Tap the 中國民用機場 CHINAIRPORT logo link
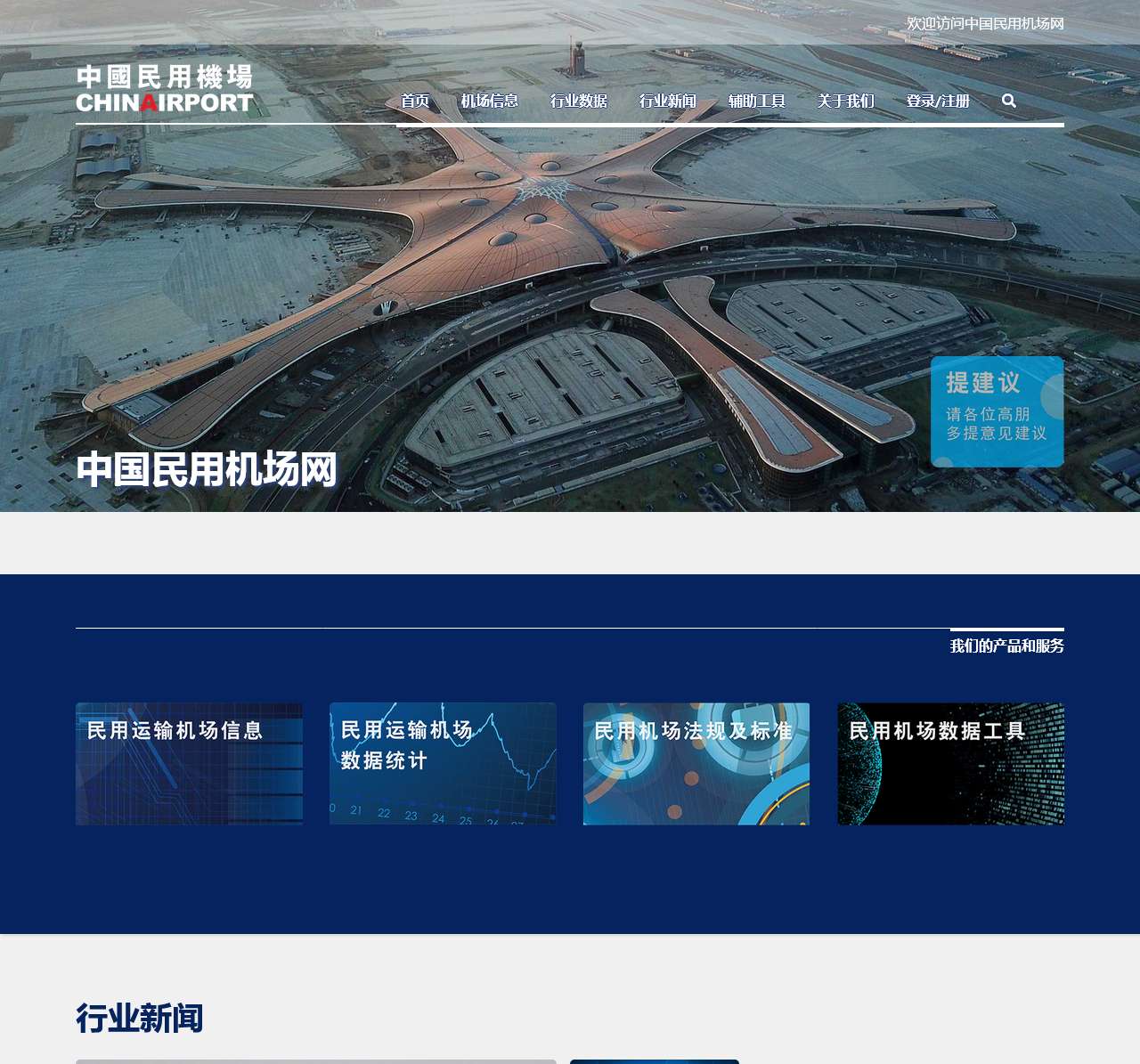 click(165, 89)
